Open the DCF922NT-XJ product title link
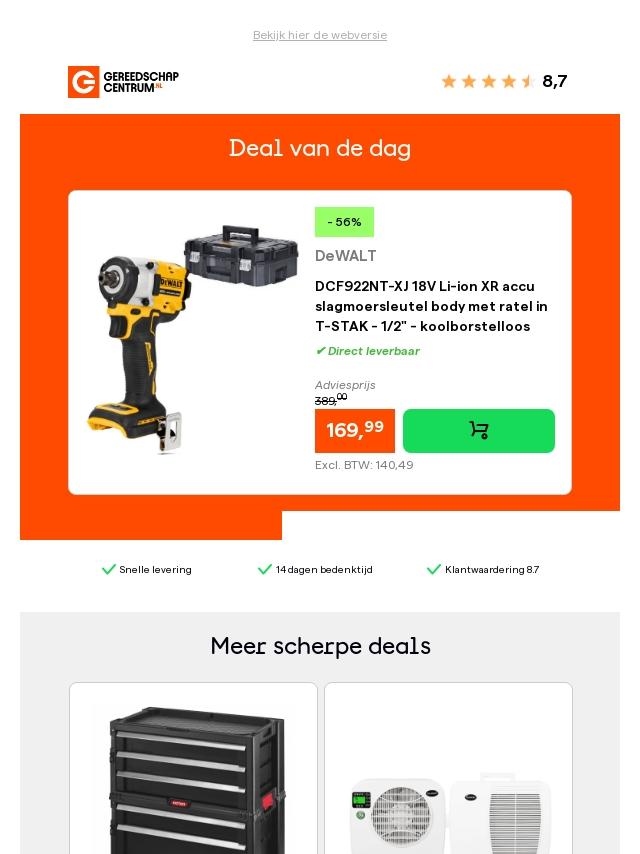Screen dimensions: 640x854 pyautogui.click(x=431, y=306)
